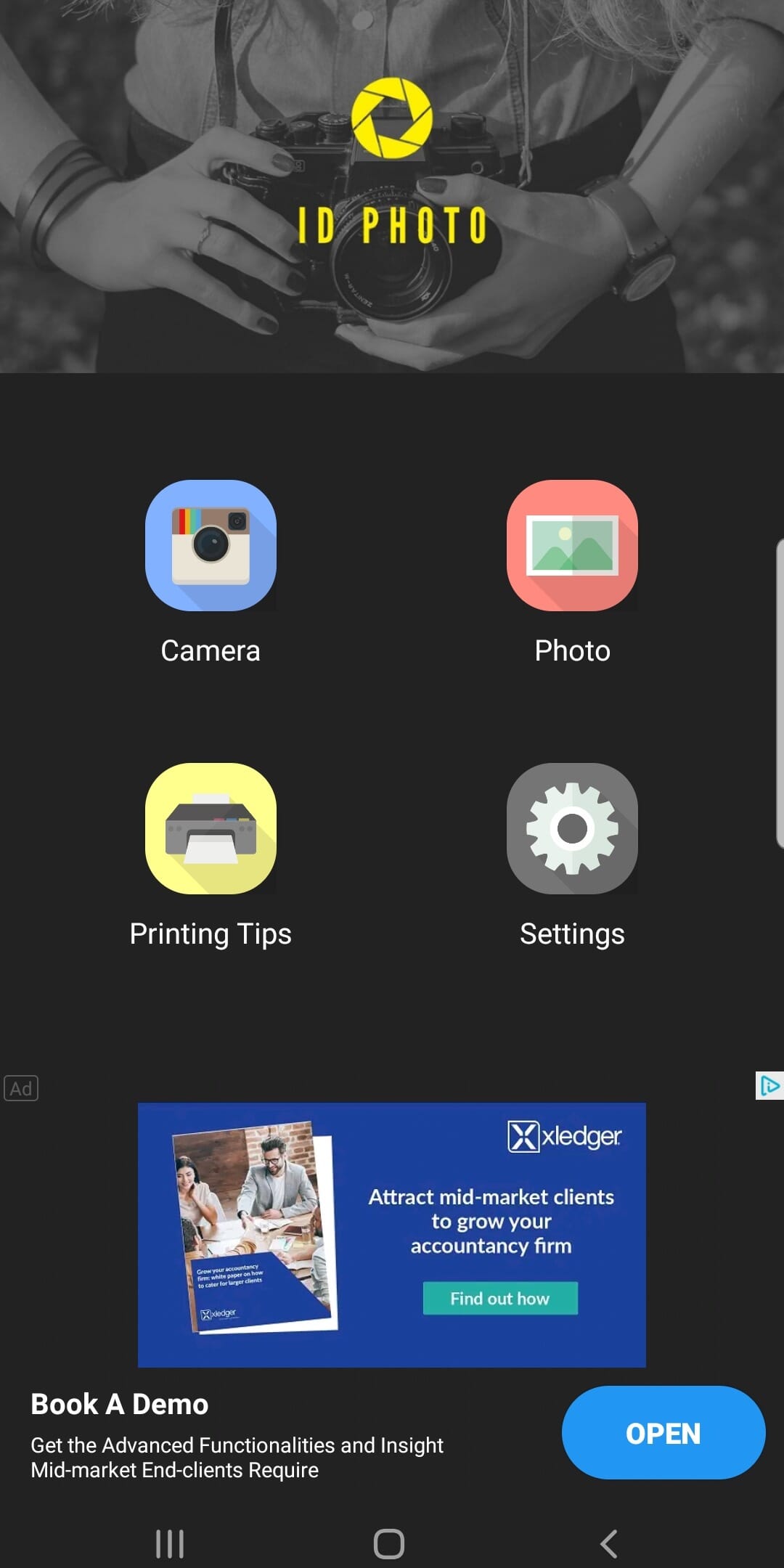784x1568 pixels.
Task: Tap the blue OPEN ad button
Action: (x=663, y=1433)
